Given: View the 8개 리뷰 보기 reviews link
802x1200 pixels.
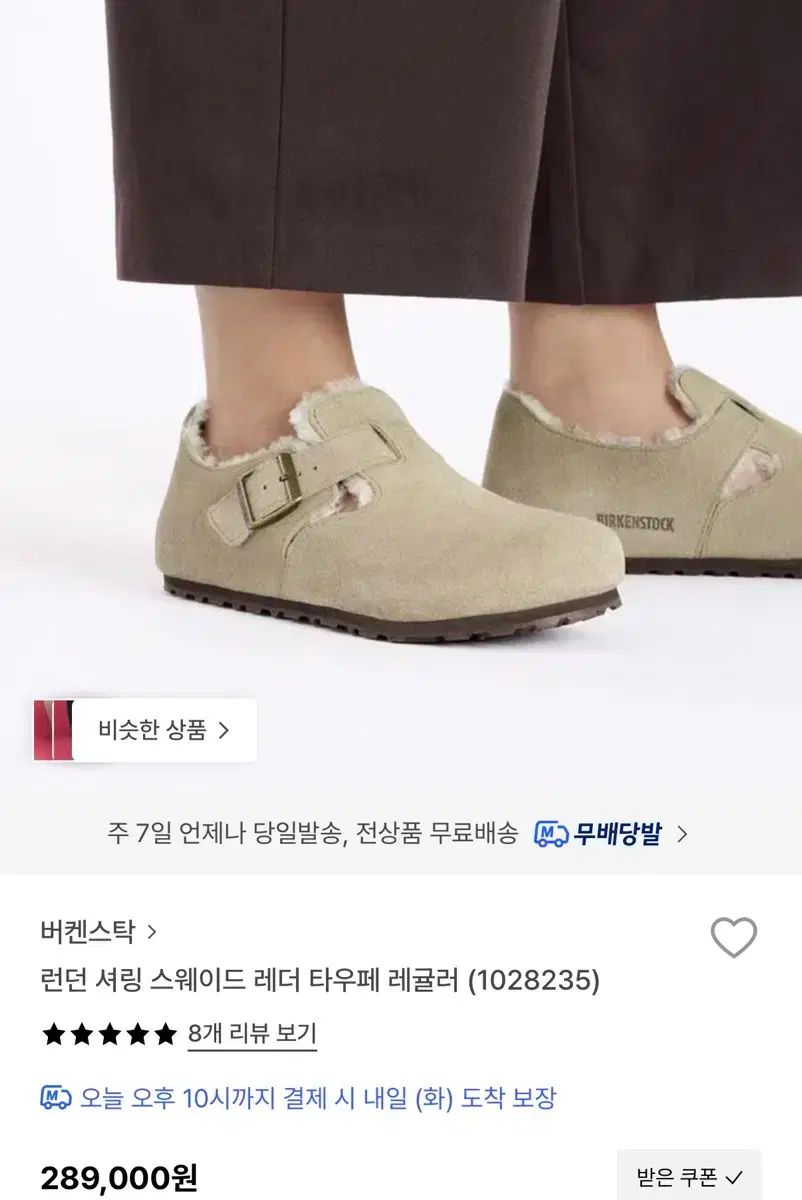Looking at the screenshot, I should 252,1034.
